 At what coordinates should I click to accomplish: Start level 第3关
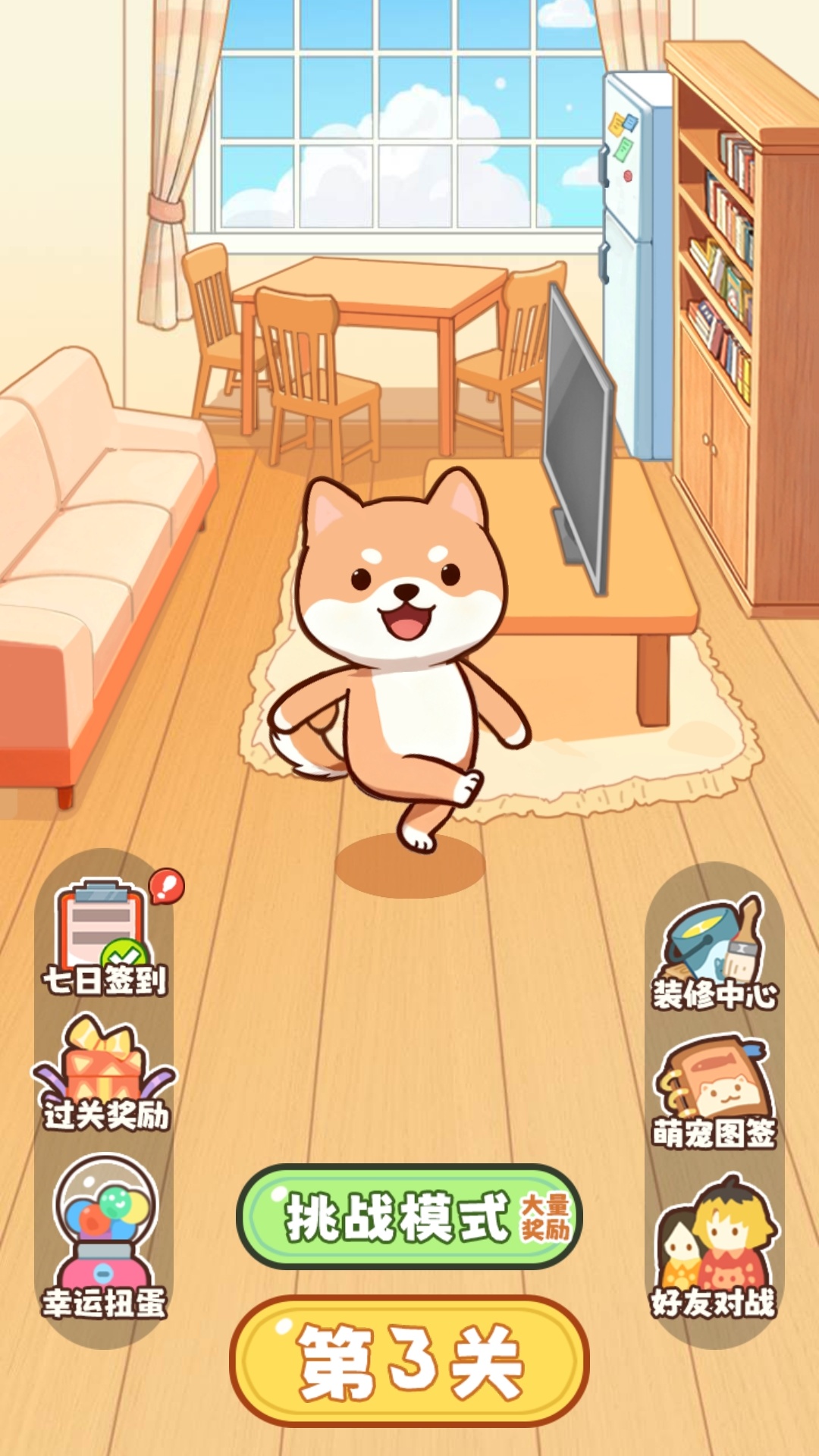[x=409, y=1361]
